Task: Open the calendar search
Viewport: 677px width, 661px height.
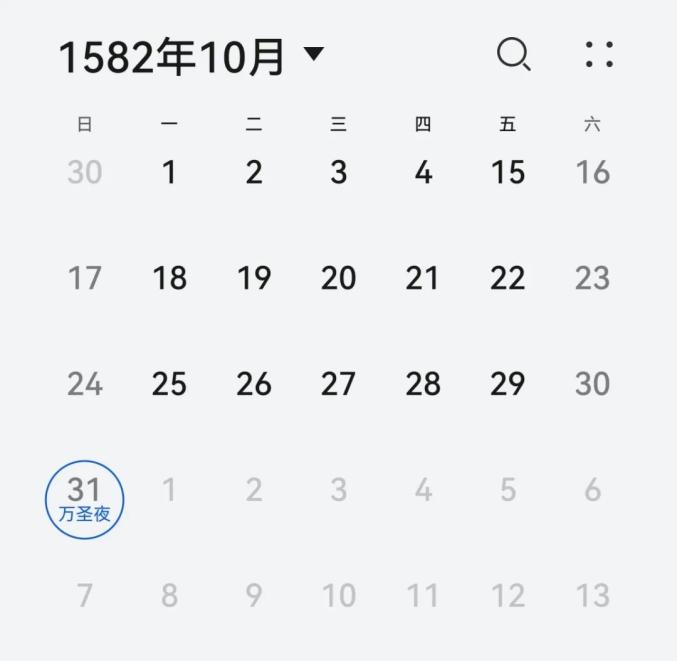Action: 513,54
